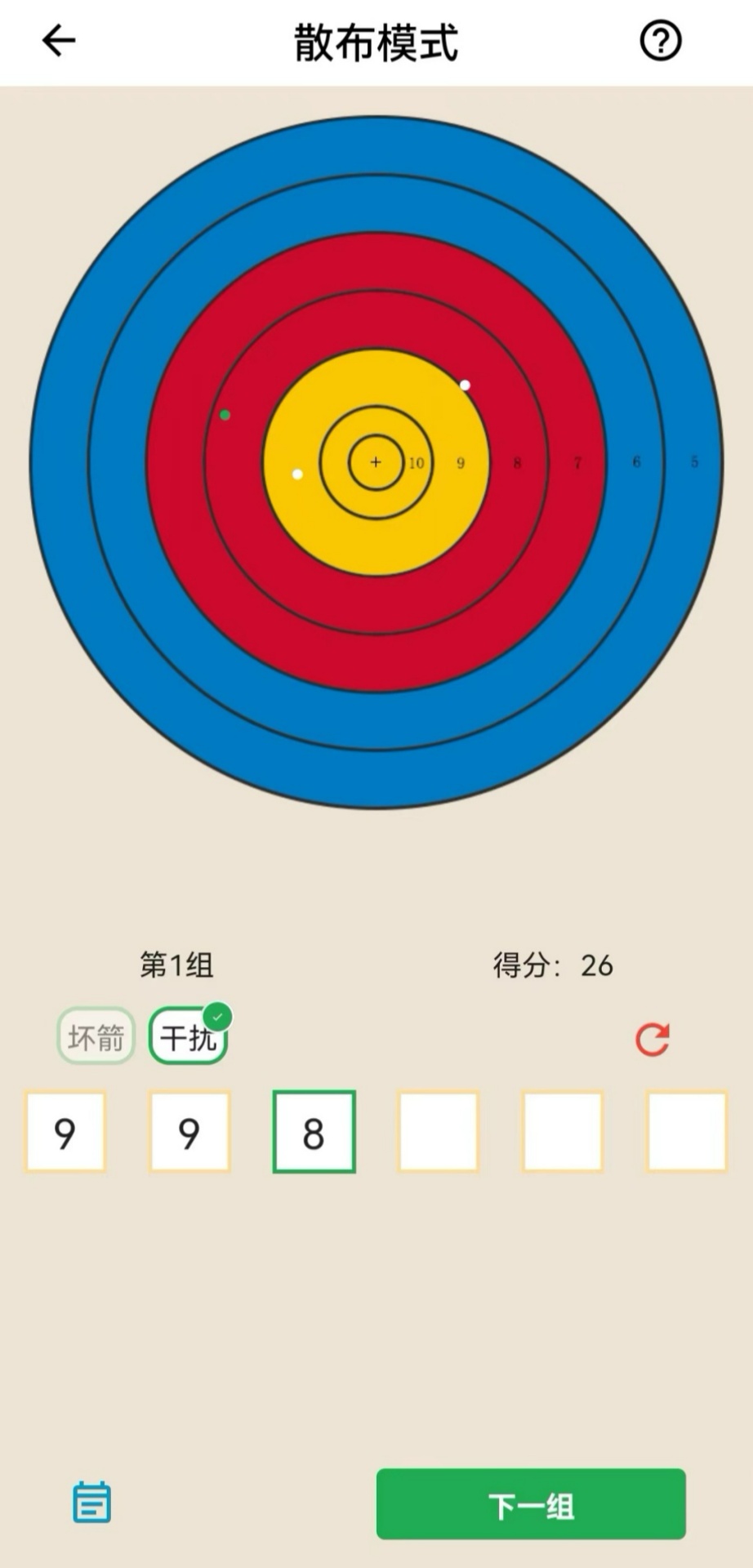Click the red refresh/undo icon
753x1568 pixels.
click(x=653, y=1037)
